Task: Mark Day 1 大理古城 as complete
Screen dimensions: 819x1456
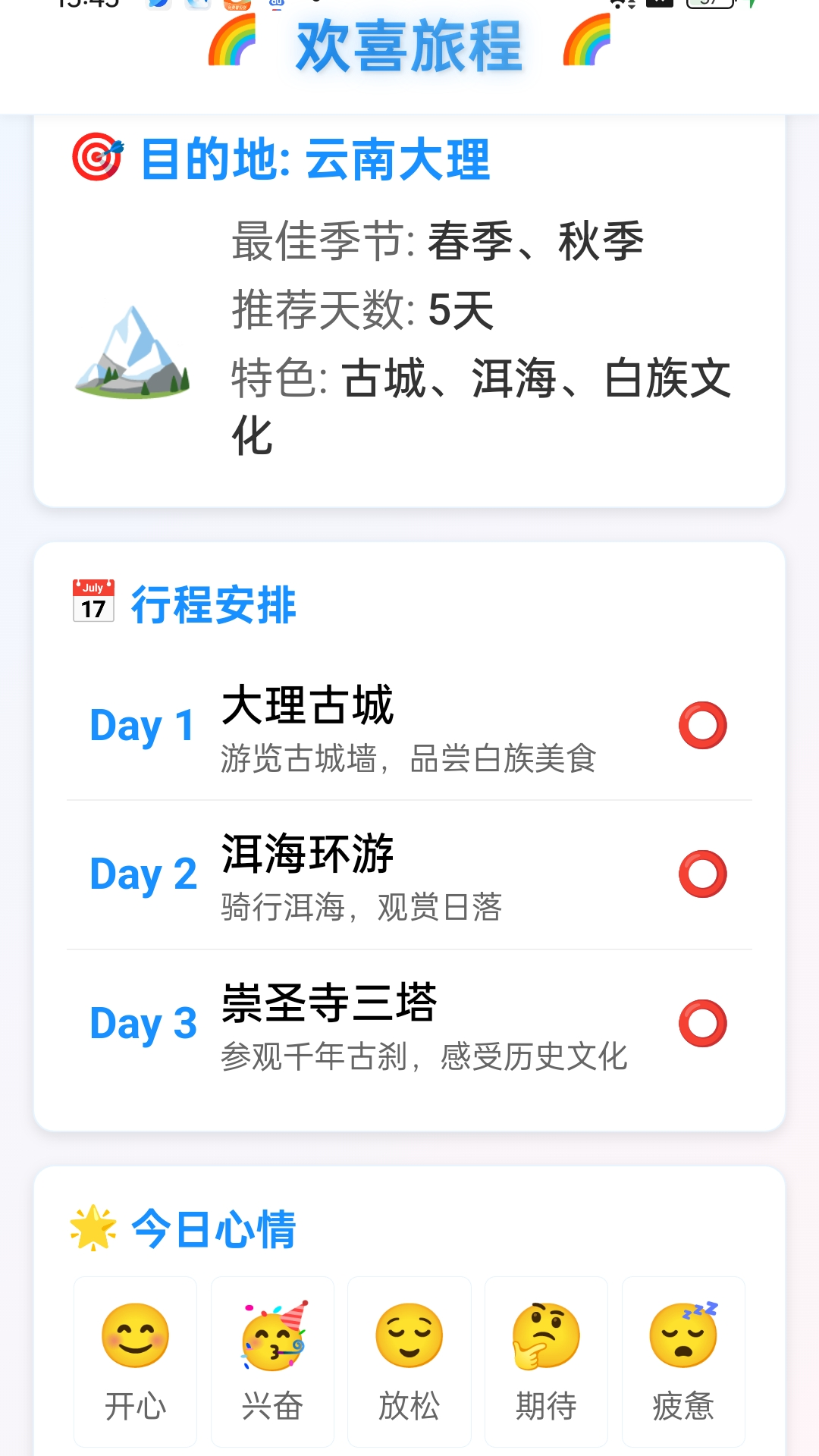Action: point(703,725)
